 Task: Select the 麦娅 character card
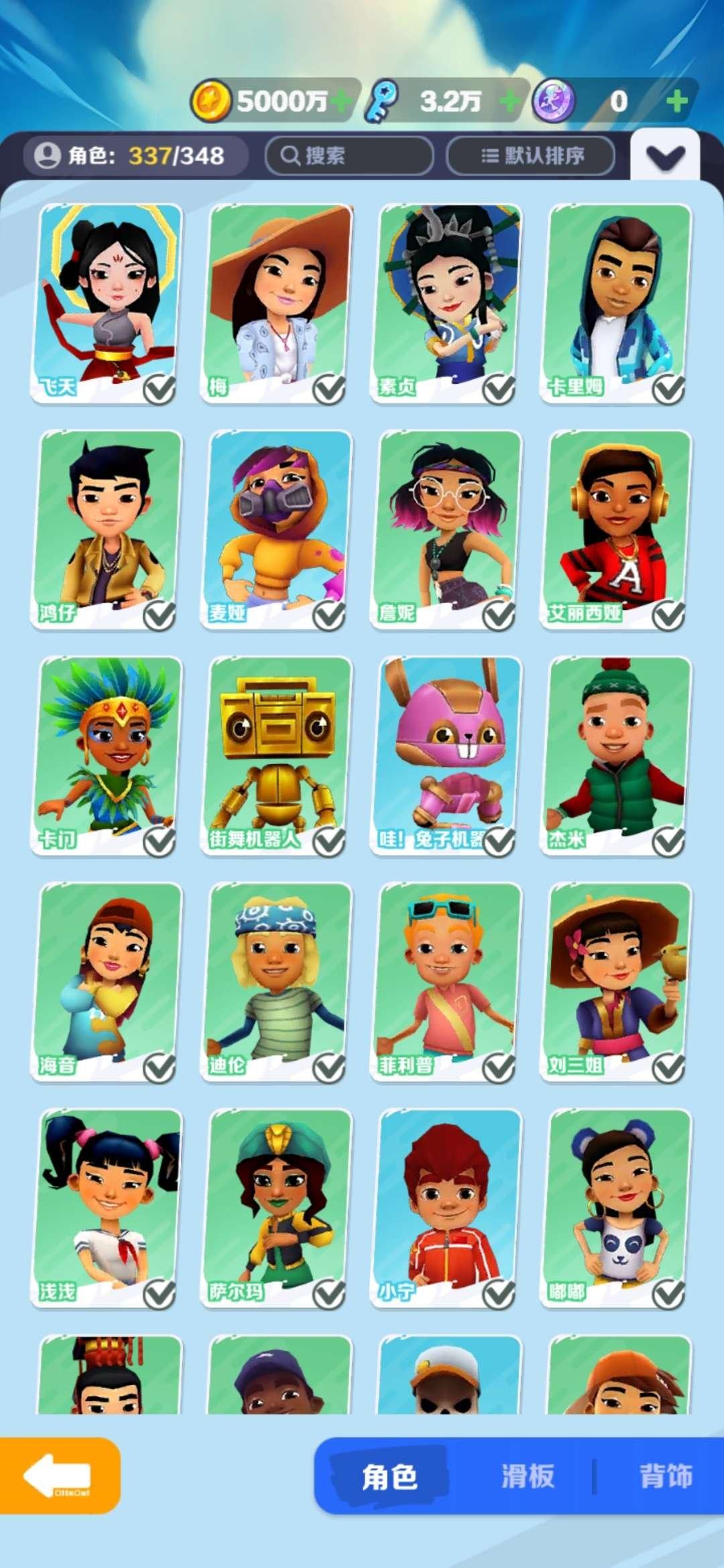[x=277, y=528]
